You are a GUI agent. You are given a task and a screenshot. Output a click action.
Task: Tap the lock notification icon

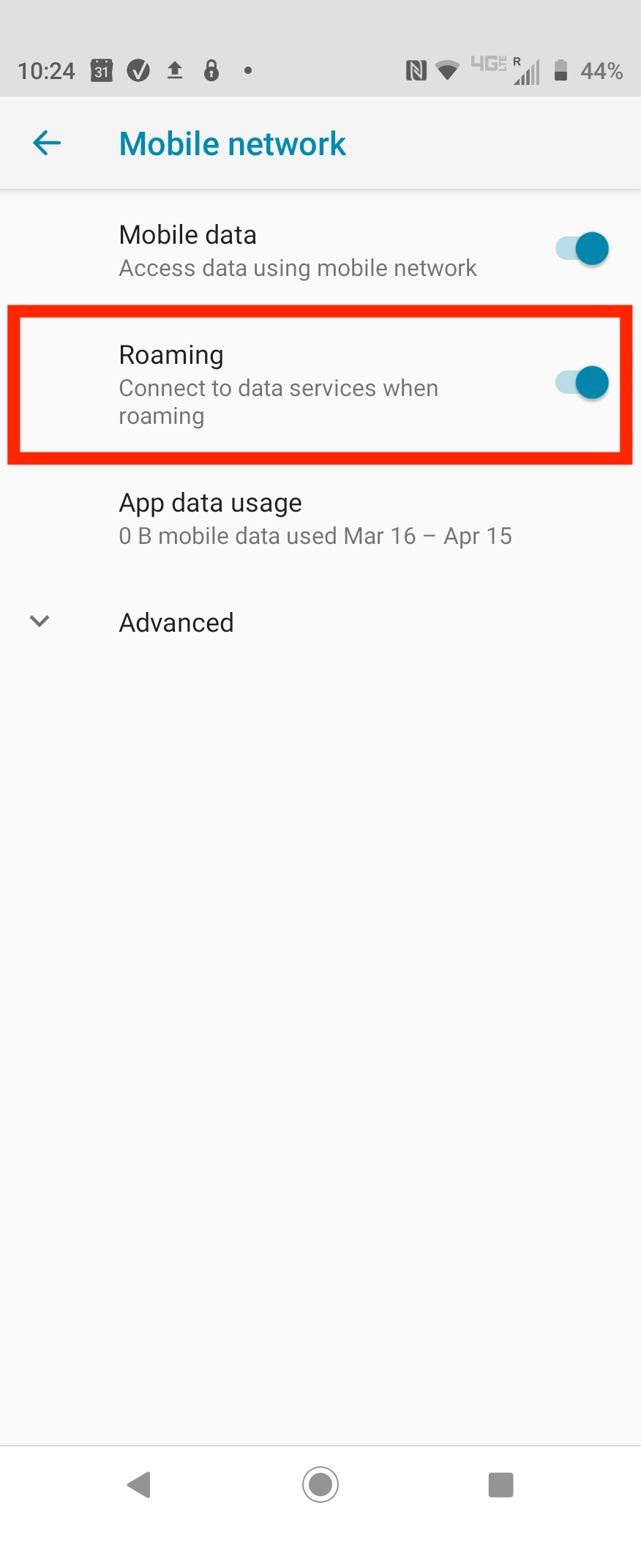pos(211,70)
